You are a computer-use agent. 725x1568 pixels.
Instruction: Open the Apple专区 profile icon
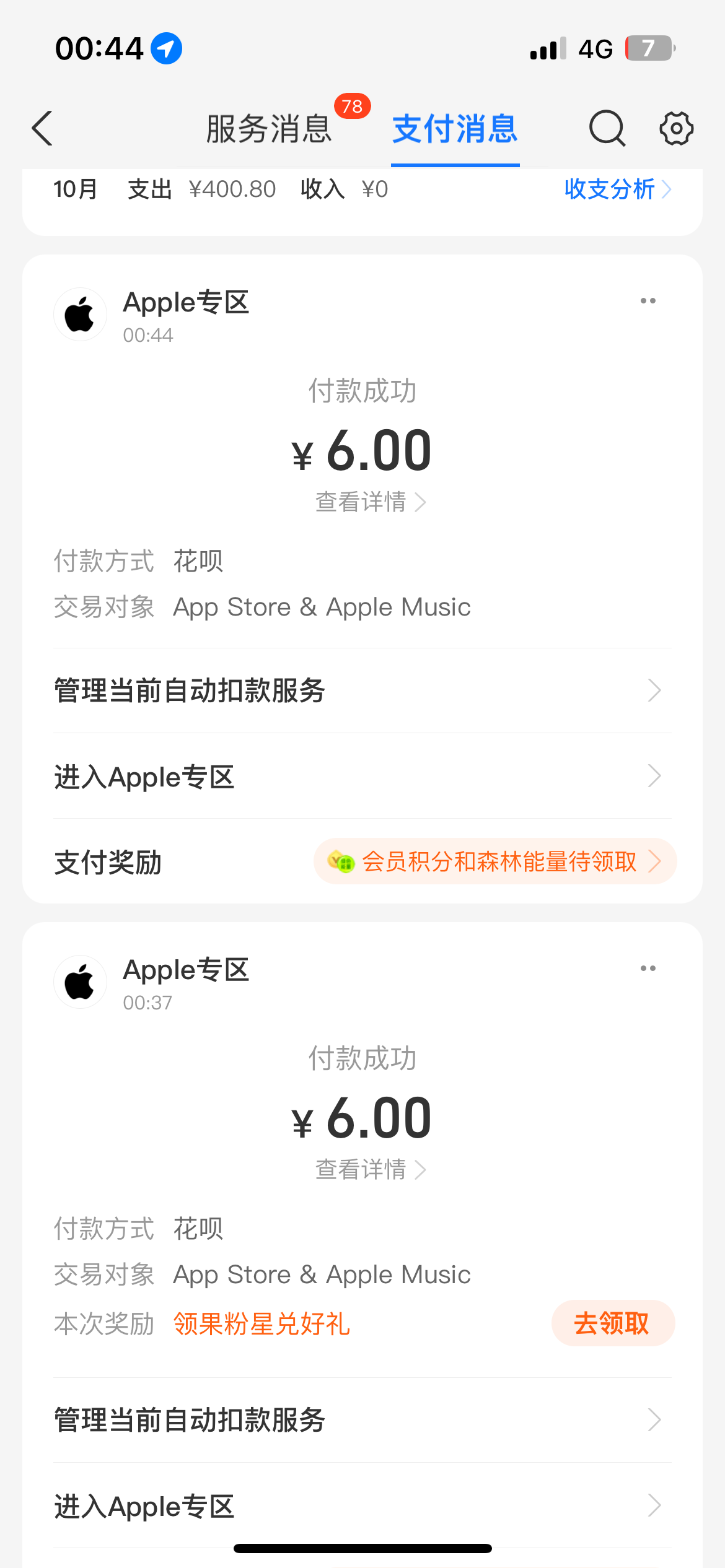80,314
